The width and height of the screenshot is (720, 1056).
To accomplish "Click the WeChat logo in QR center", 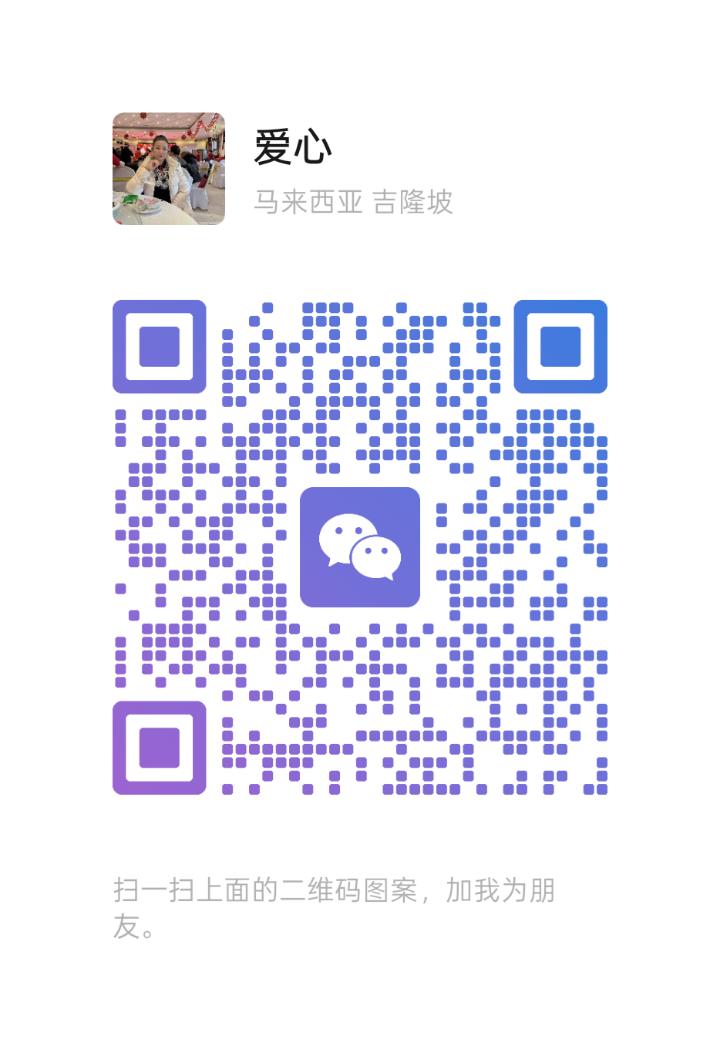I will pyautogui.click(x=360, y=548).
